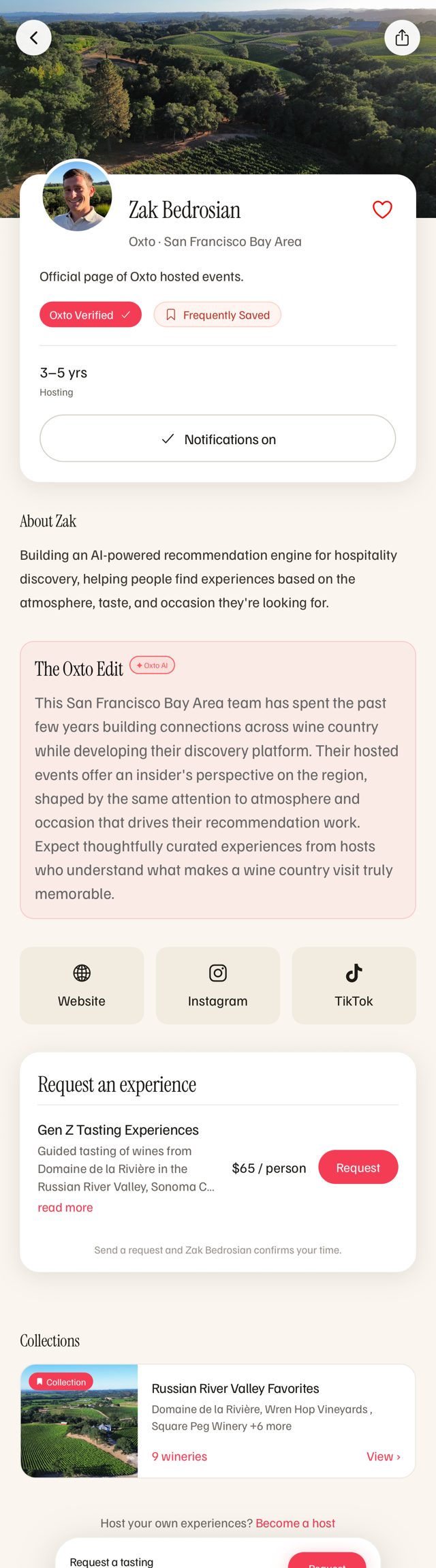
Task: Request the Gen Z Tasting Experiences
Action: click(x=358, y=1167)
